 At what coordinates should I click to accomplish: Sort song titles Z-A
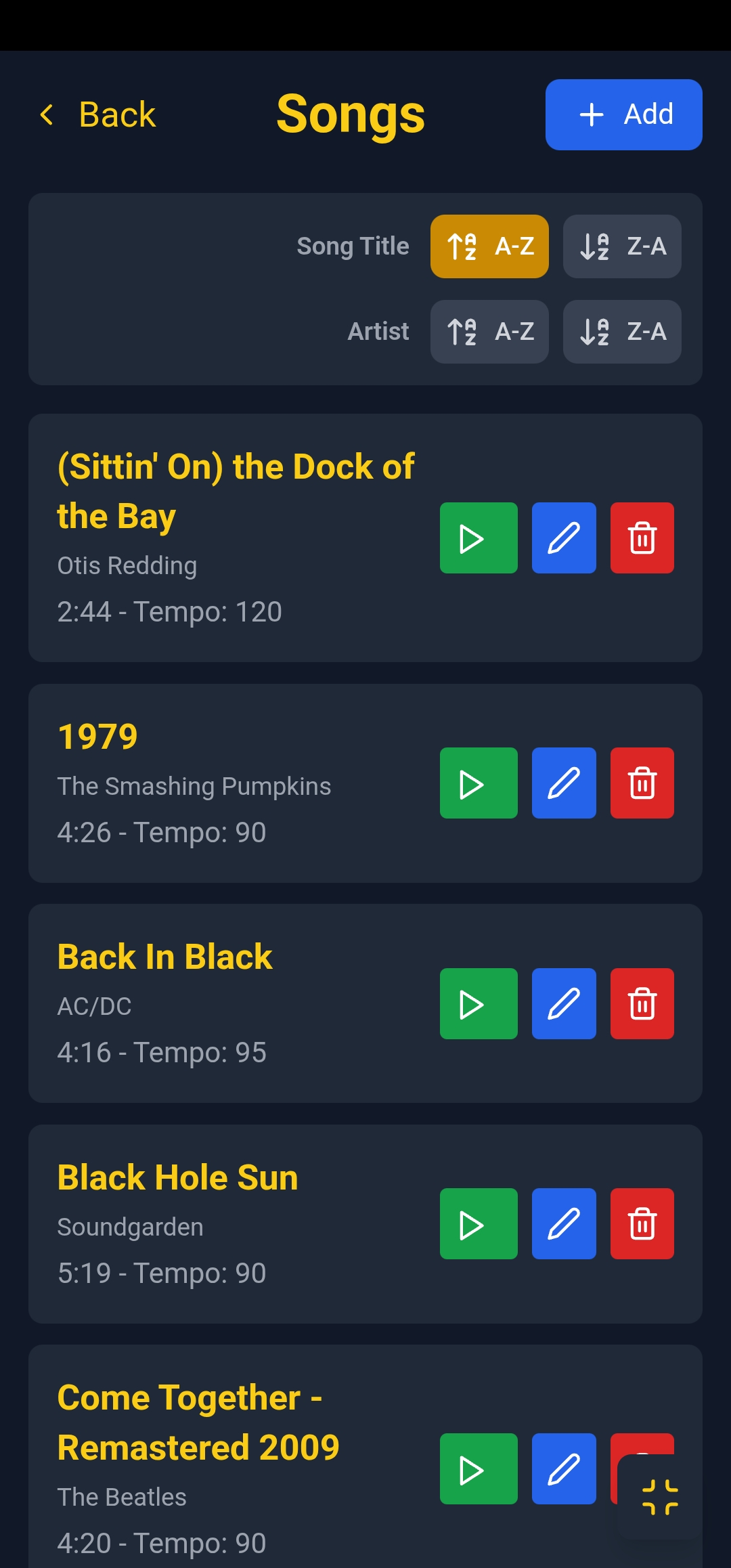point(621,246)
